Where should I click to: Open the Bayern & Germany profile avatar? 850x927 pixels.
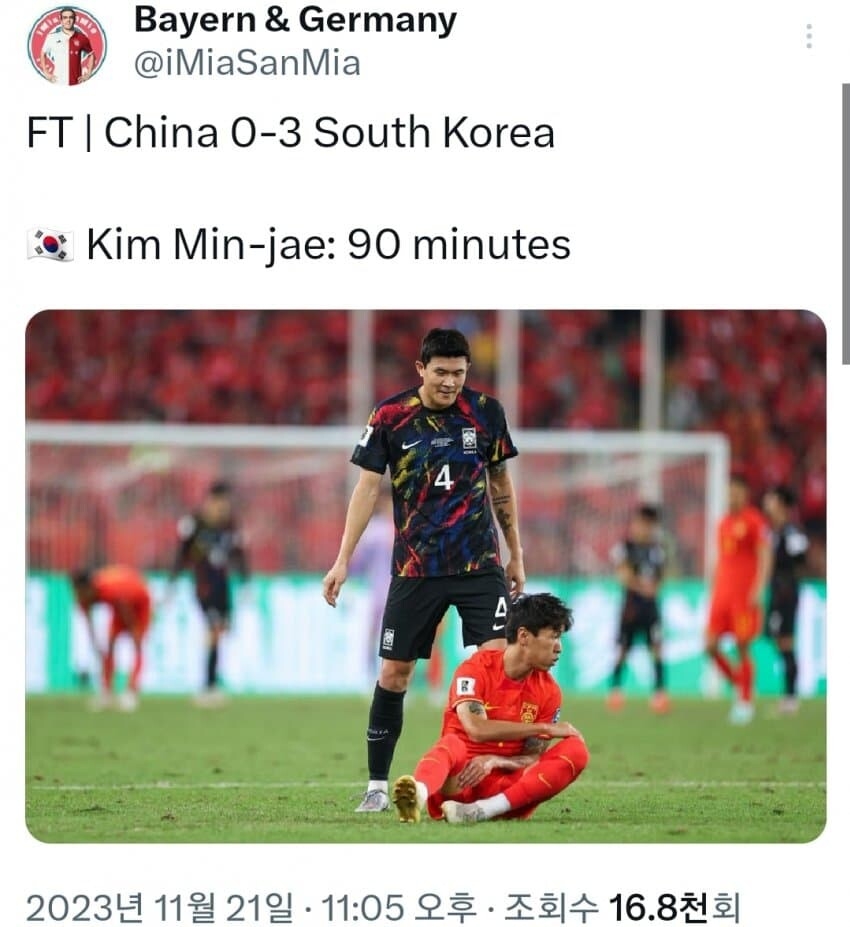click(x=67, y=45)
